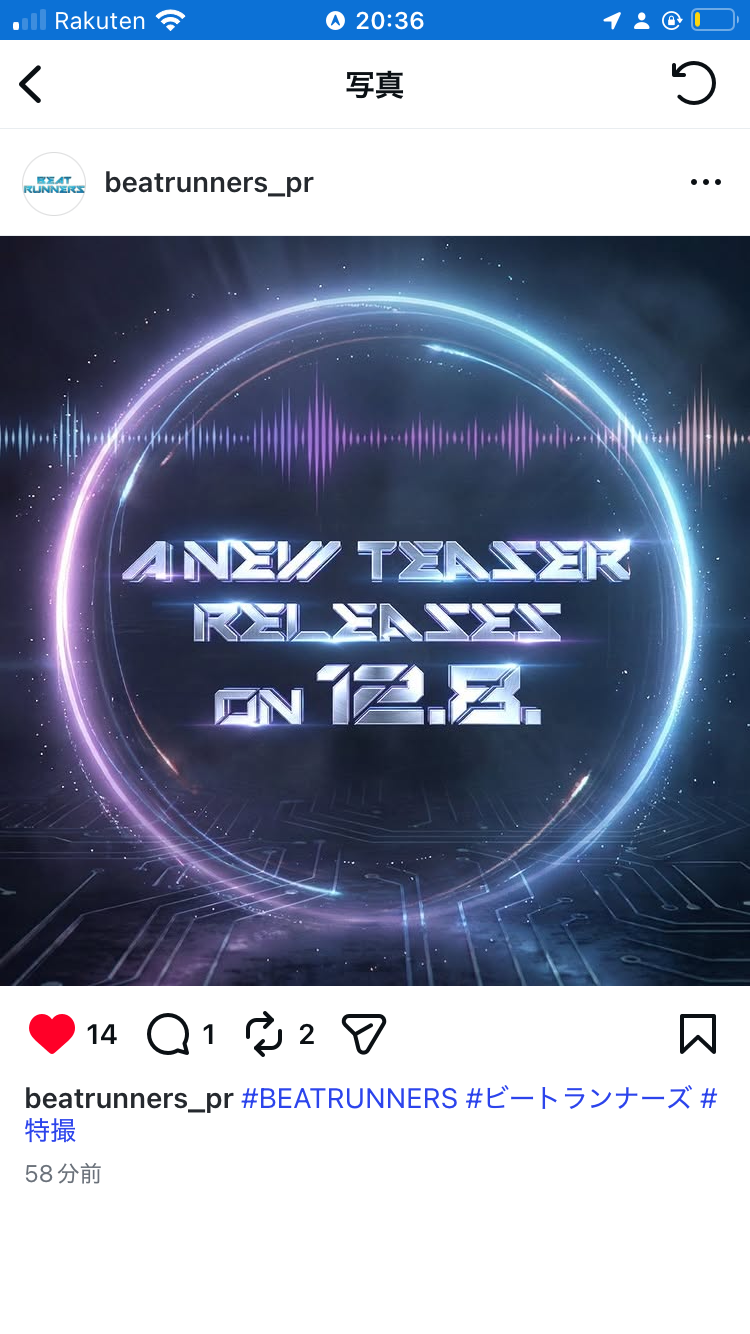This screenshot has width=750, height=1334.
Task: Open the teaser announcement image
Action: pyautogui.click(x=375, y=610)
